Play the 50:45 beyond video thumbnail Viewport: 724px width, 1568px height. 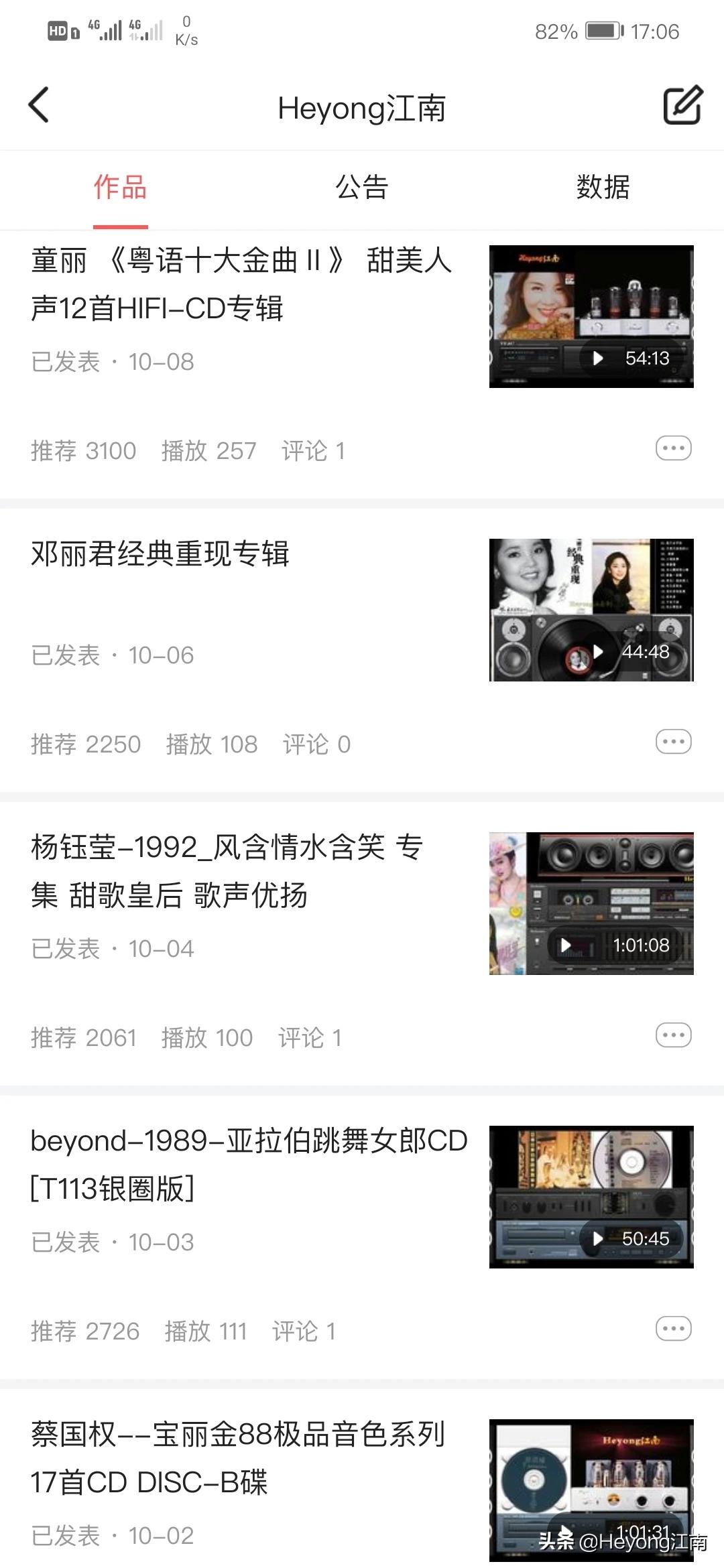click(591, 1197)
